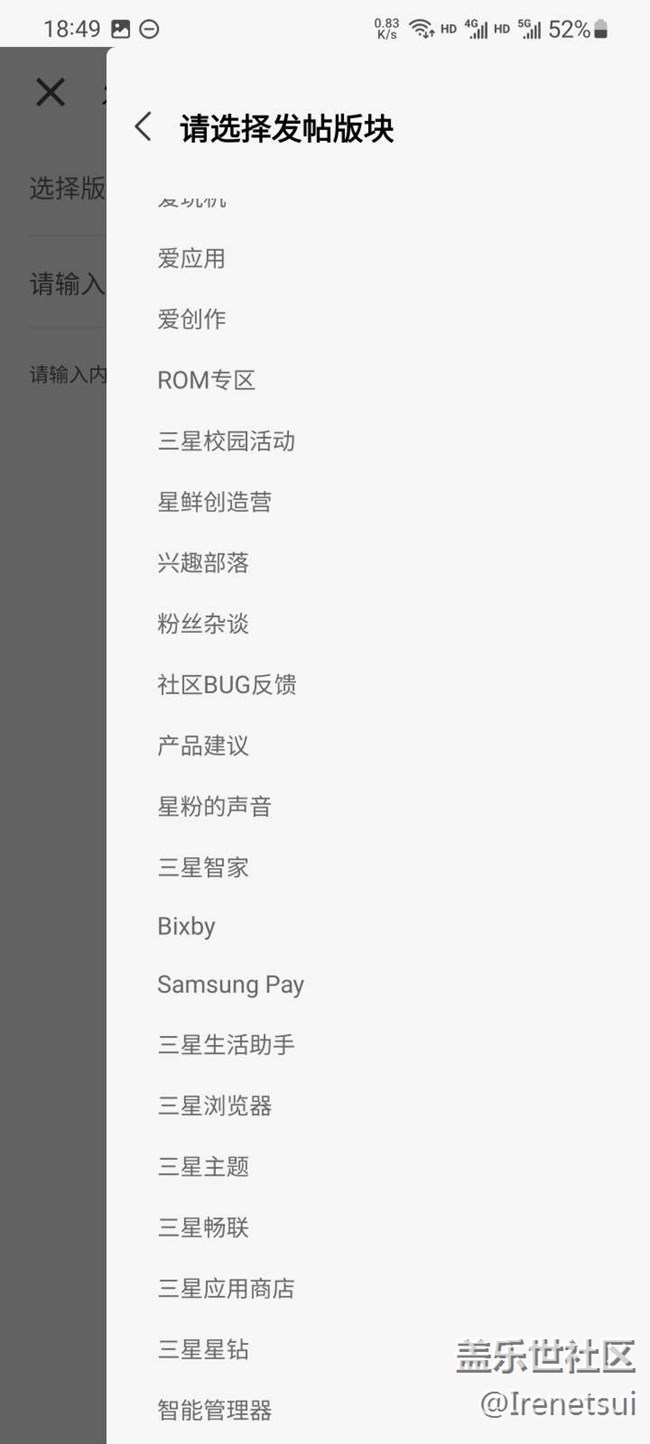Choose the 星鲜创造营 board
The image size is (650, 1444).
click(x=214, y=502)
